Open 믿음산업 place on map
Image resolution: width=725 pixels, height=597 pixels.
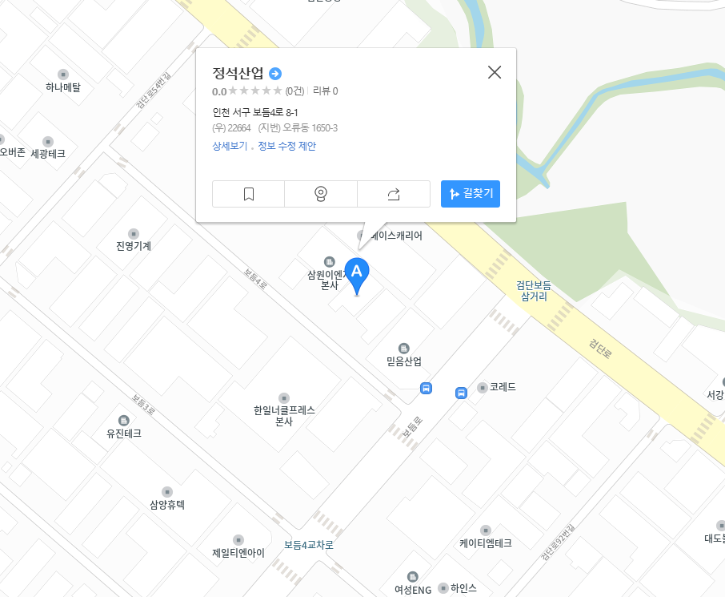coord(404,348)
